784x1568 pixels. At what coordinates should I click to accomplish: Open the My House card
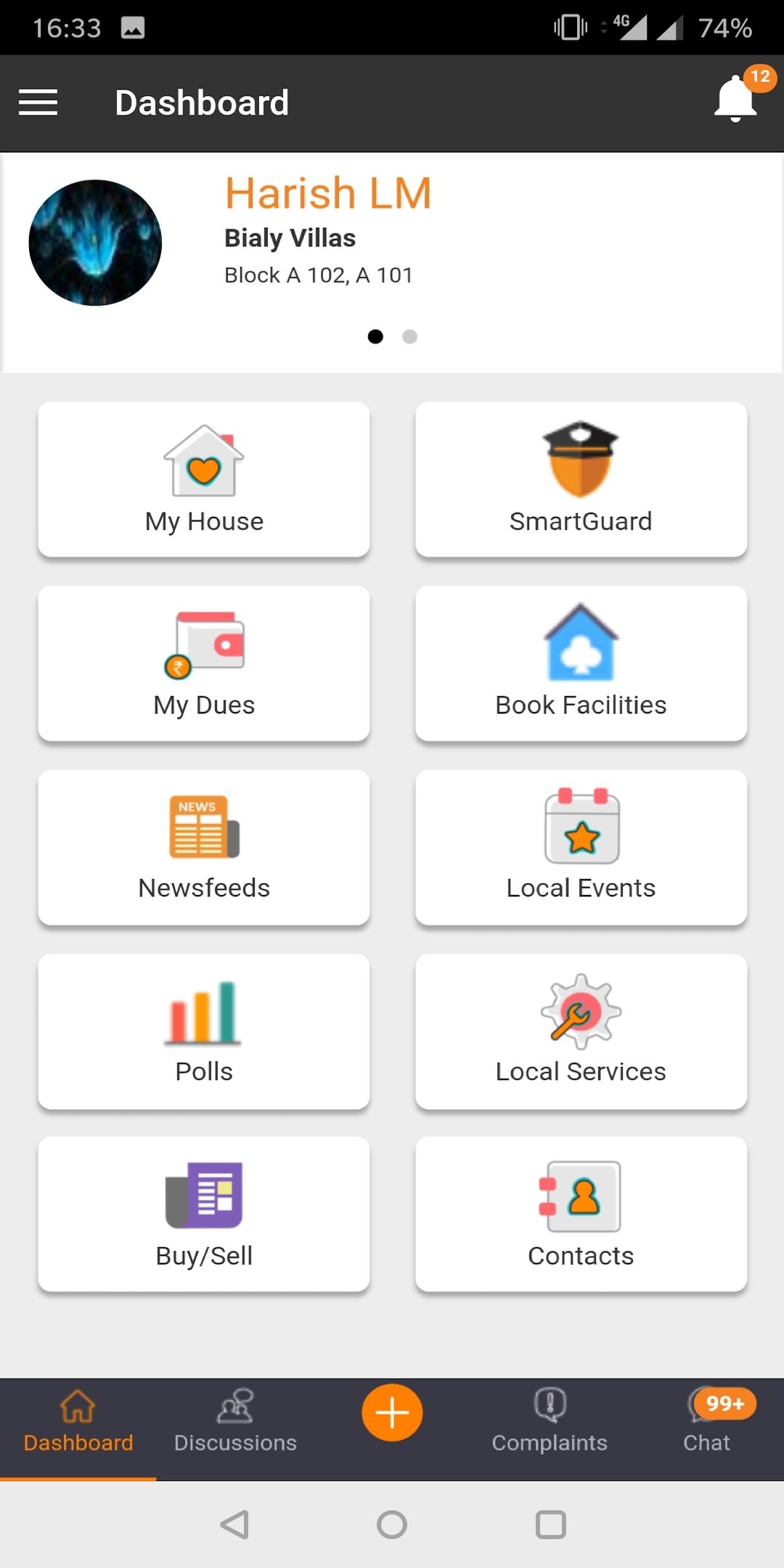click(x=204, y=479)
